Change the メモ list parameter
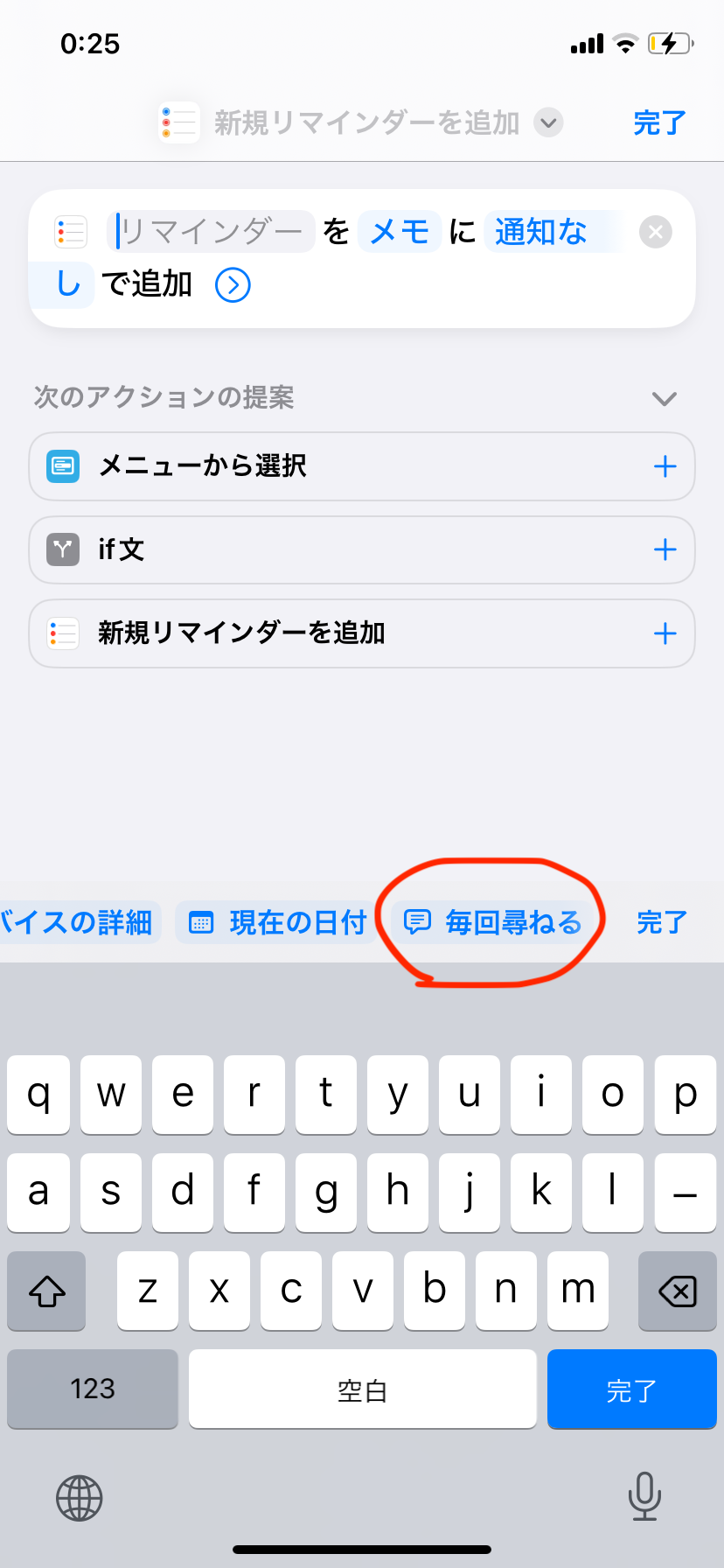Viewport: 724px width, 1568px height. pos(400,232)
